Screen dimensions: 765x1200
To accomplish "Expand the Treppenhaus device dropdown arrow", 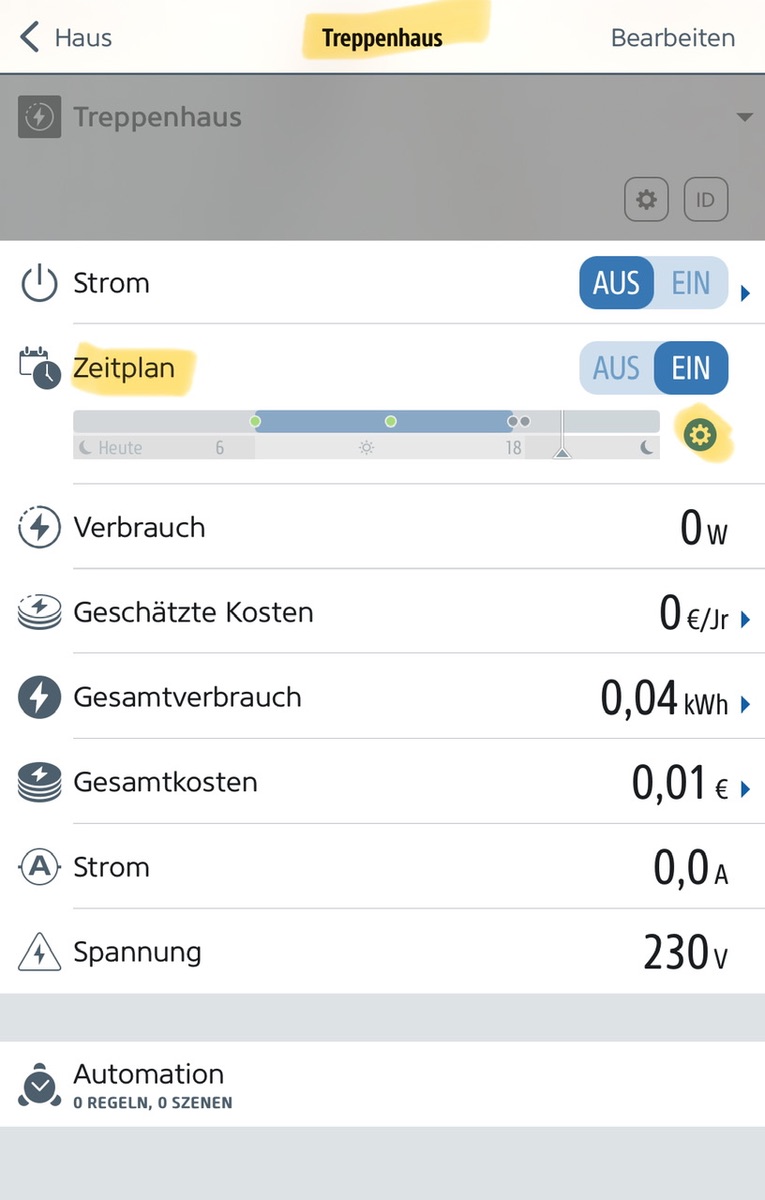I will 743,118.
